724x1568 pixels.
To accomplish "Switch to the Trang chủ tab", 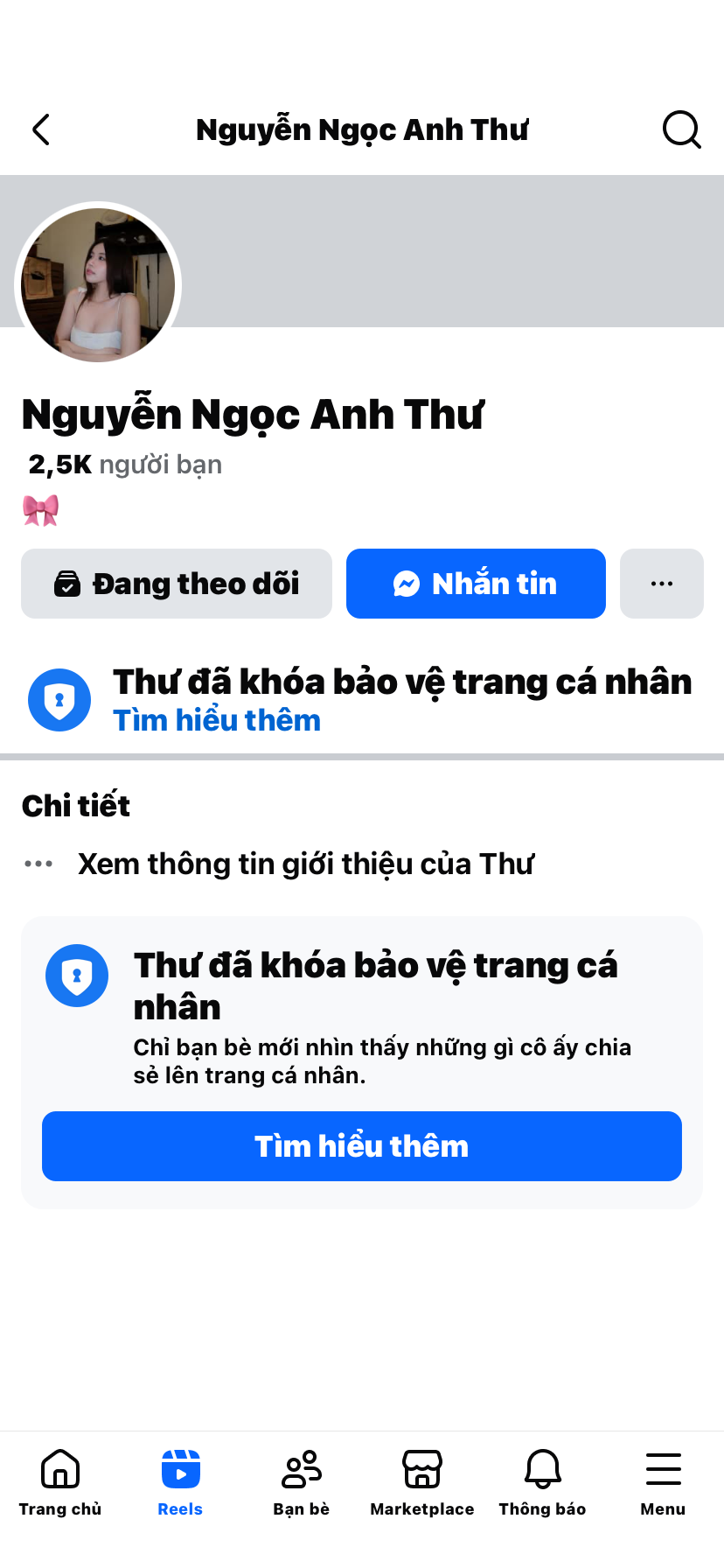I will [60, 1480].
